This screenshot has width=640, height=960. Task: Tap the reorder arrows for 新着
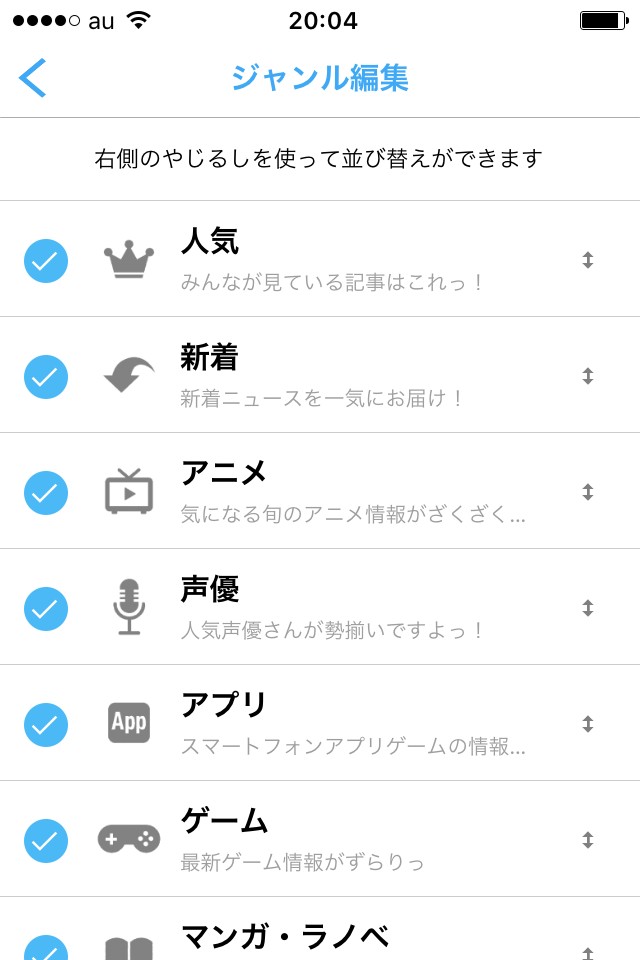tap(588, 376)
